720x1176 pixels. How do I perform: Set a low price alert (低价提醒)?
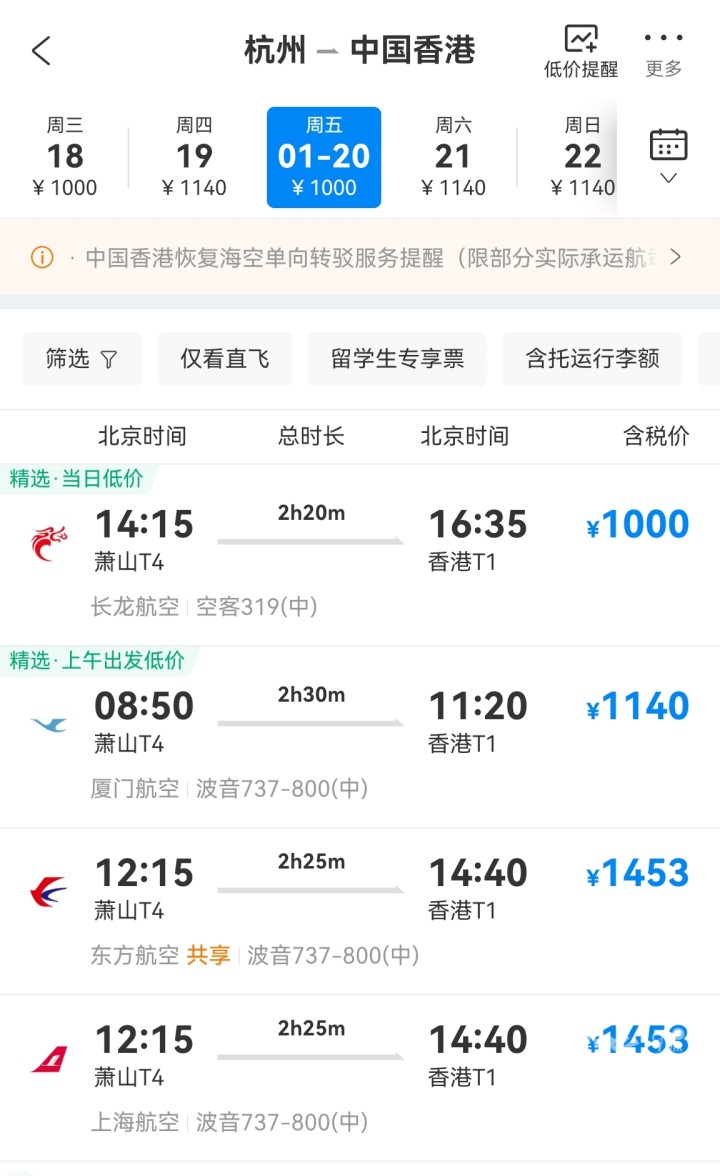click(x=581, y=51)
